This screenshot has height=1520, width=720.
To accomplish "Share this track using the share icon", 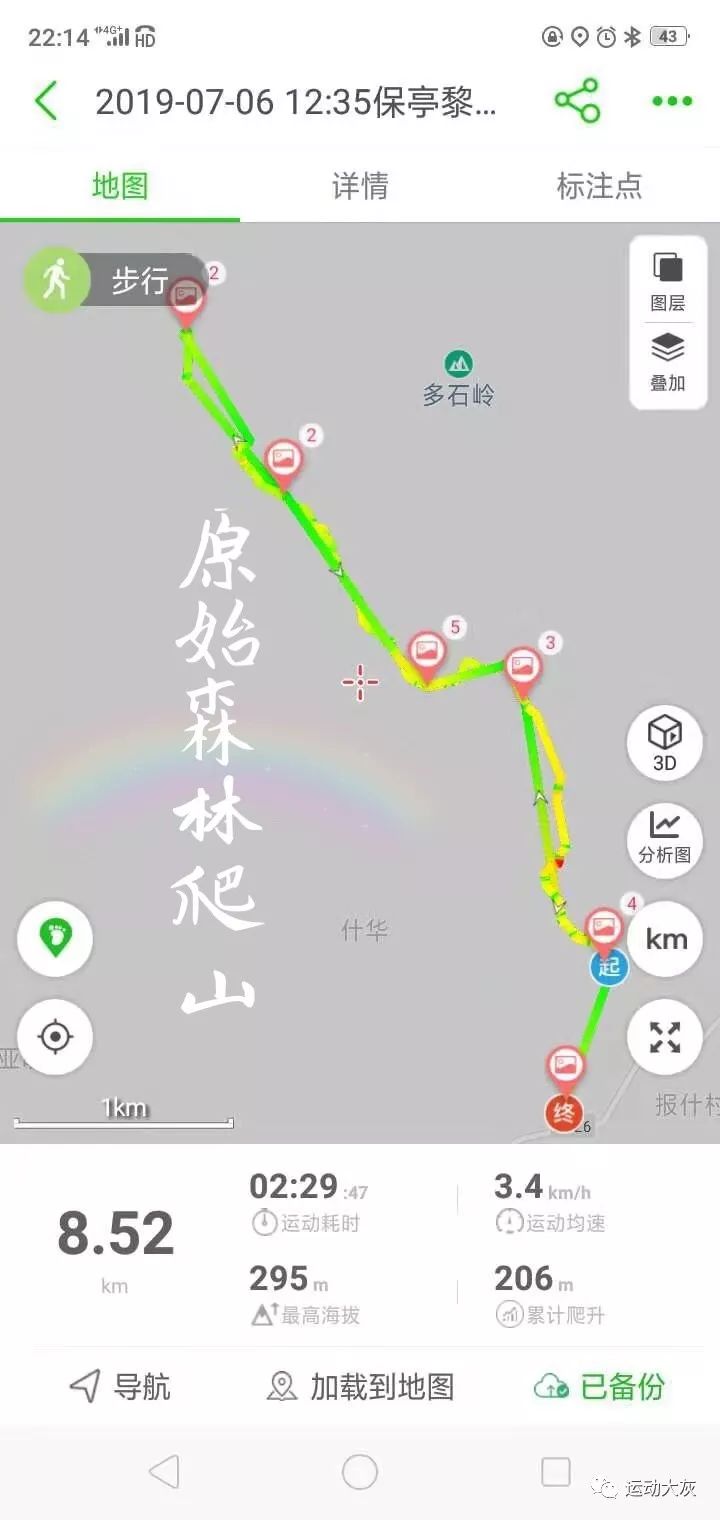I will tap(575, 100).
